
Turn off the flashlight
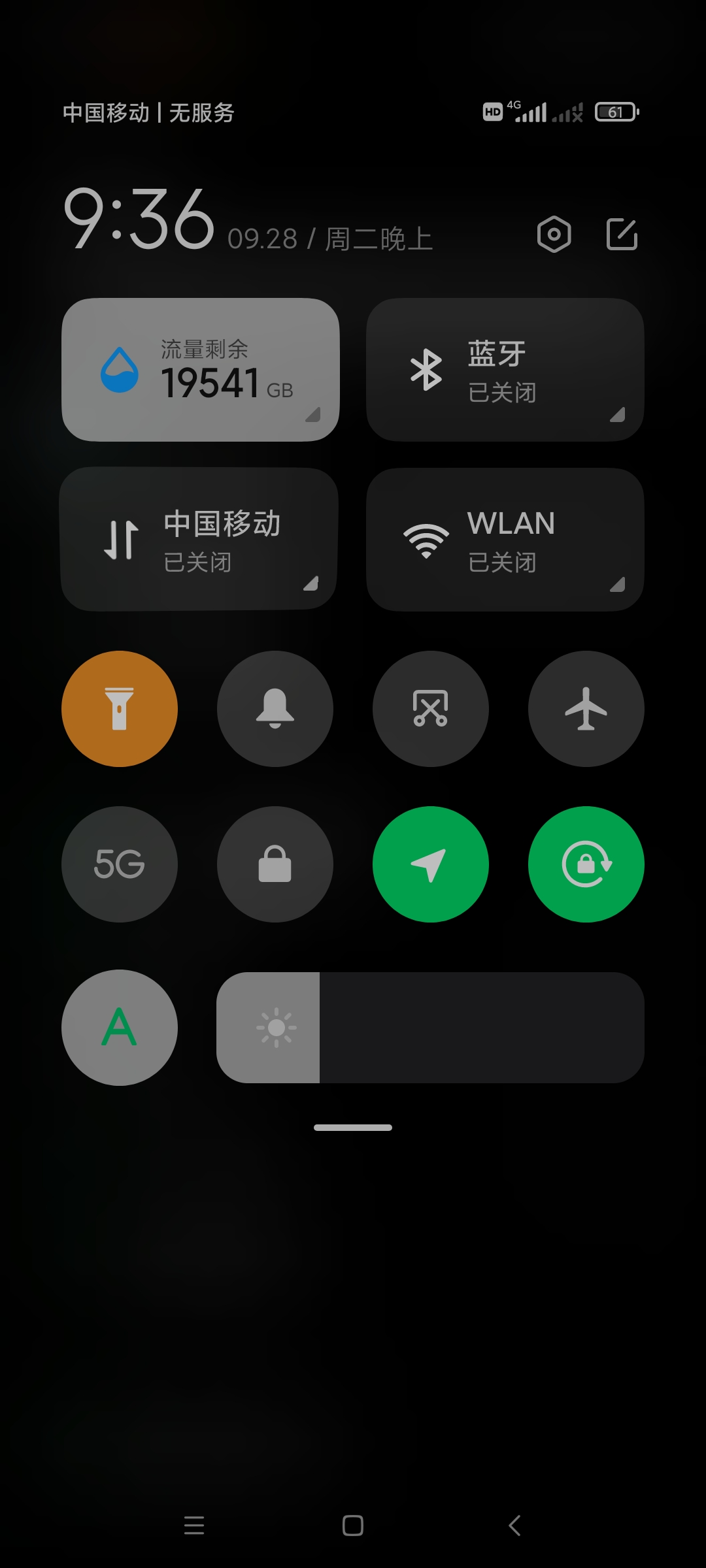coord(120,709)
